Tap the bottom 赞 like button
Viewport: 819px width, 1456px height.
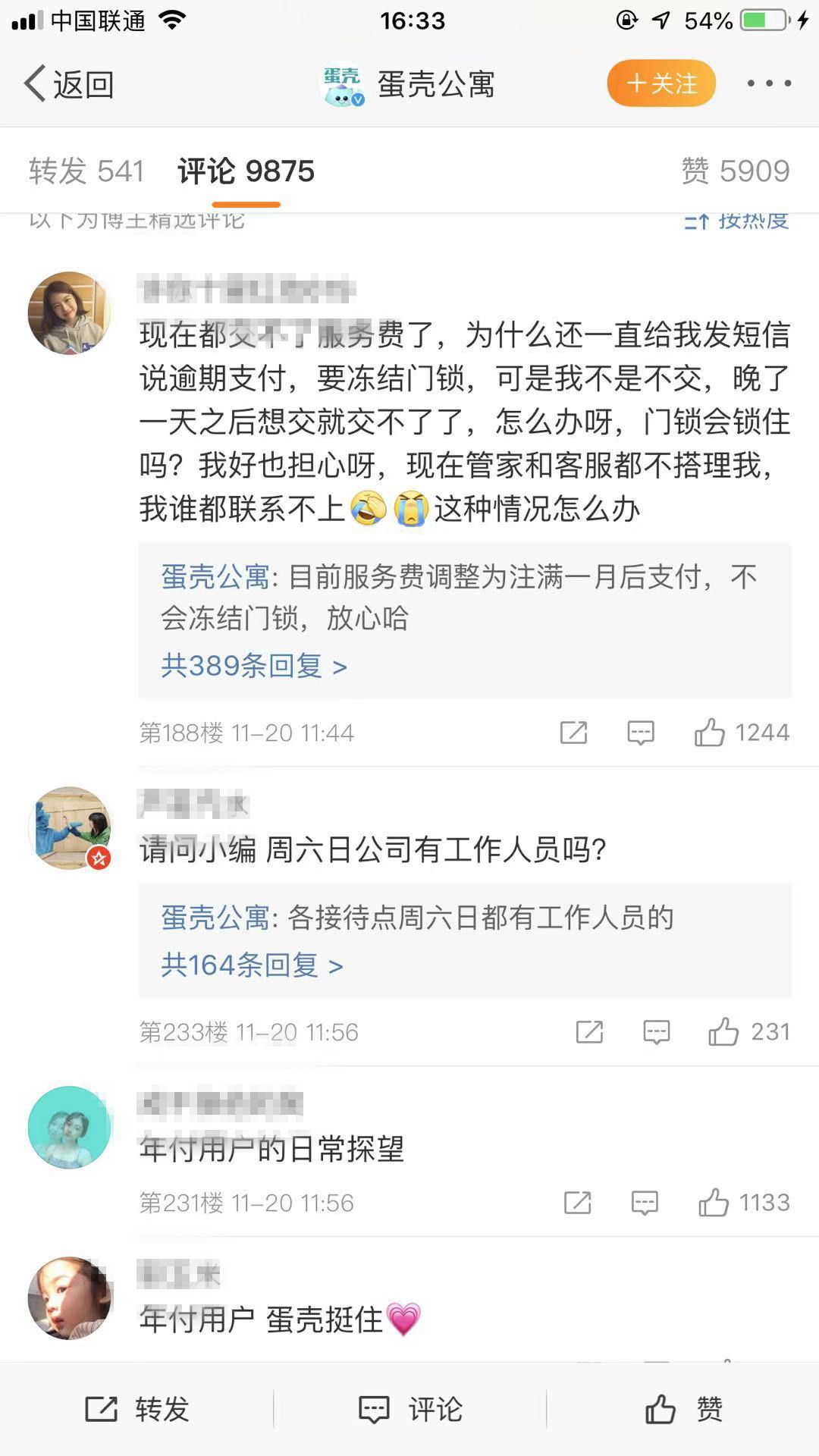(682, 1409)
